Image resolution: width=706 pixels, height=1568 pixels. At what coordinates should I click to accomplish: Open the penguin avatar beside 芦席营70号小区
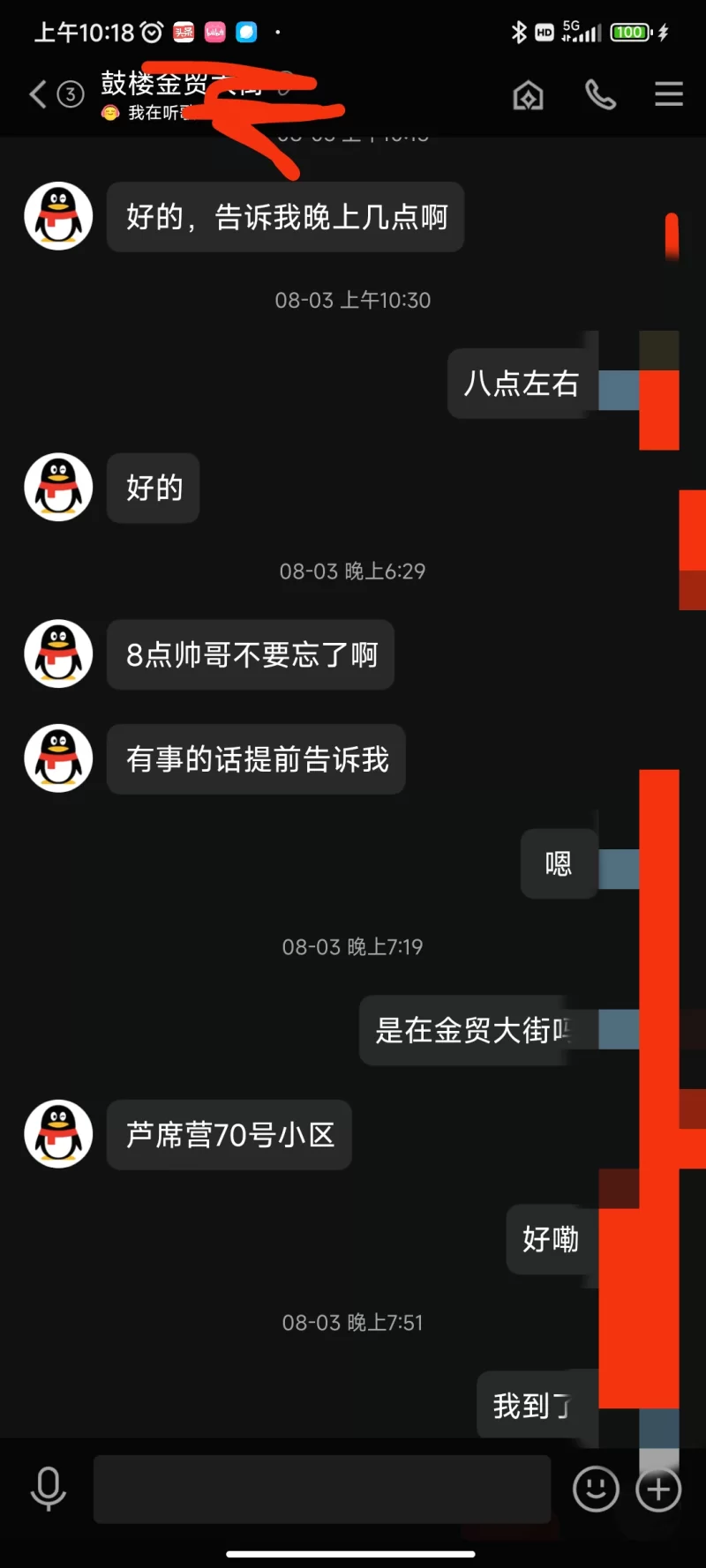pos(58,1134)
